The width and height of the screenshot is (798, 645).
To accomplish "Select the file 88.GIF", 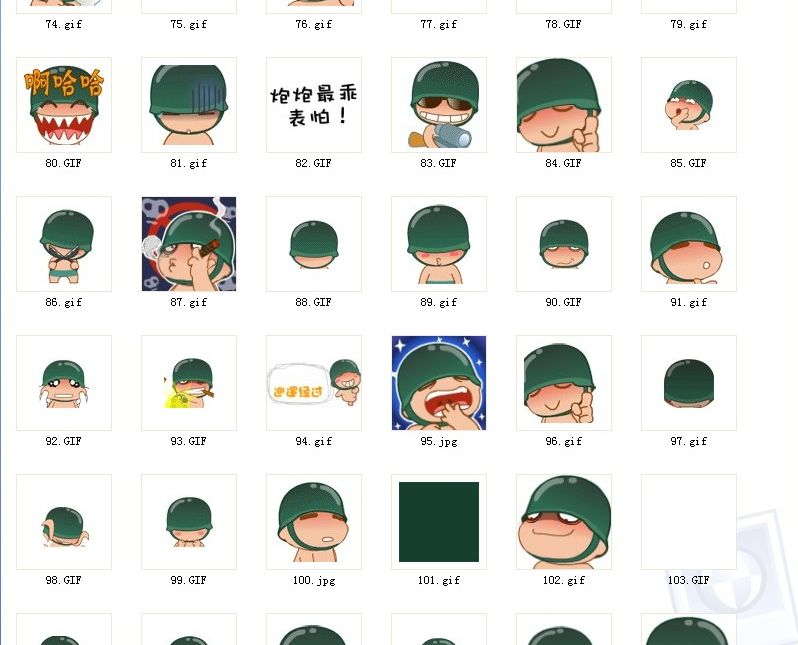I will pos(314,244).
